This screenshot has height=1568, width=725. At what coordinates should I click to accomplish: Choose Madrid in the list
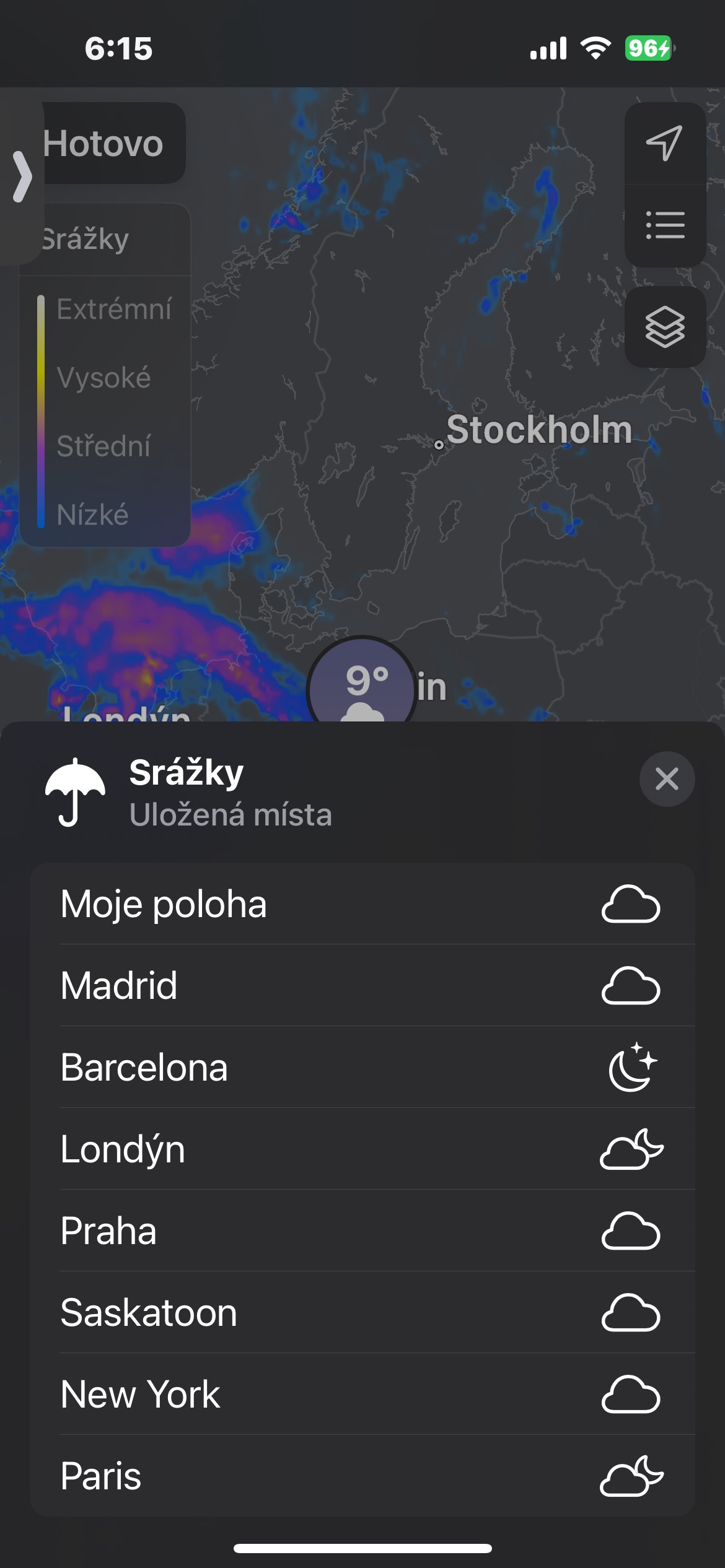(x=362, y=986)
